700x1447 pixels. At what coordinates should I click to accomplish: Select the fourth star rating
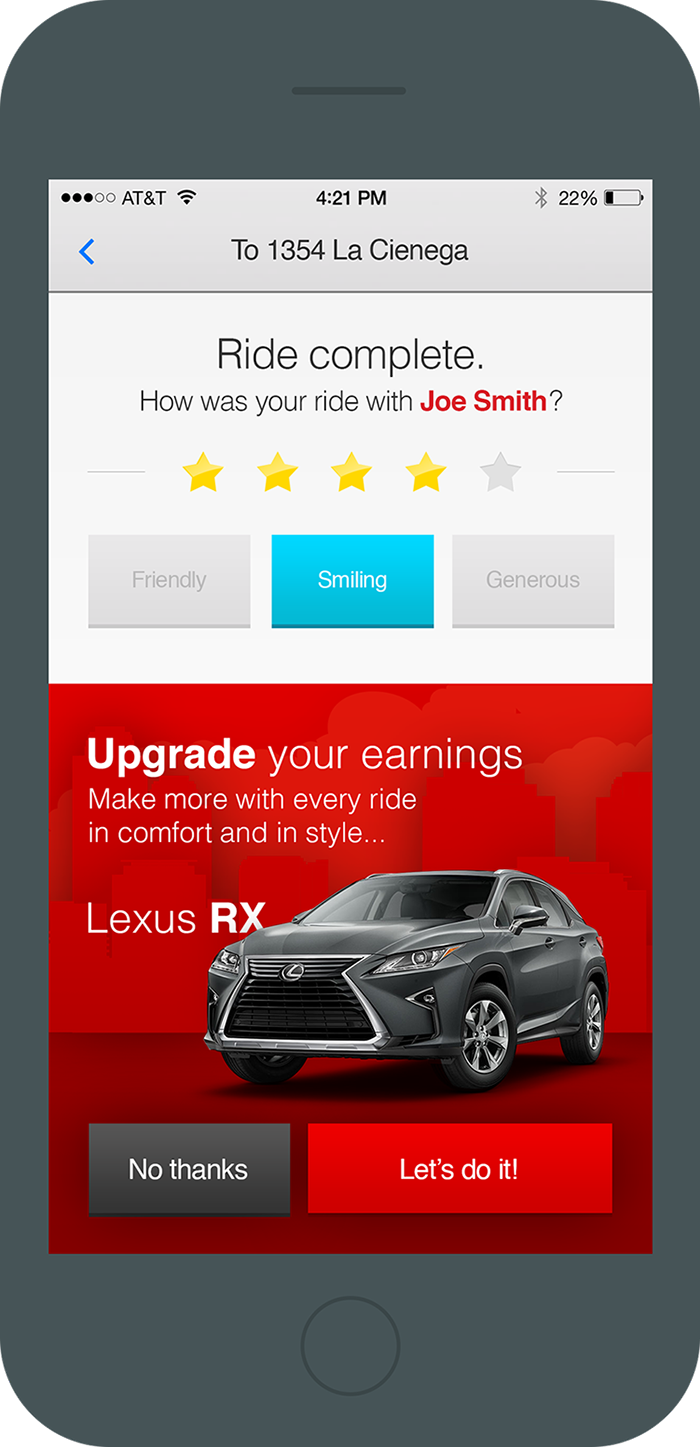[x=426, y=472]
